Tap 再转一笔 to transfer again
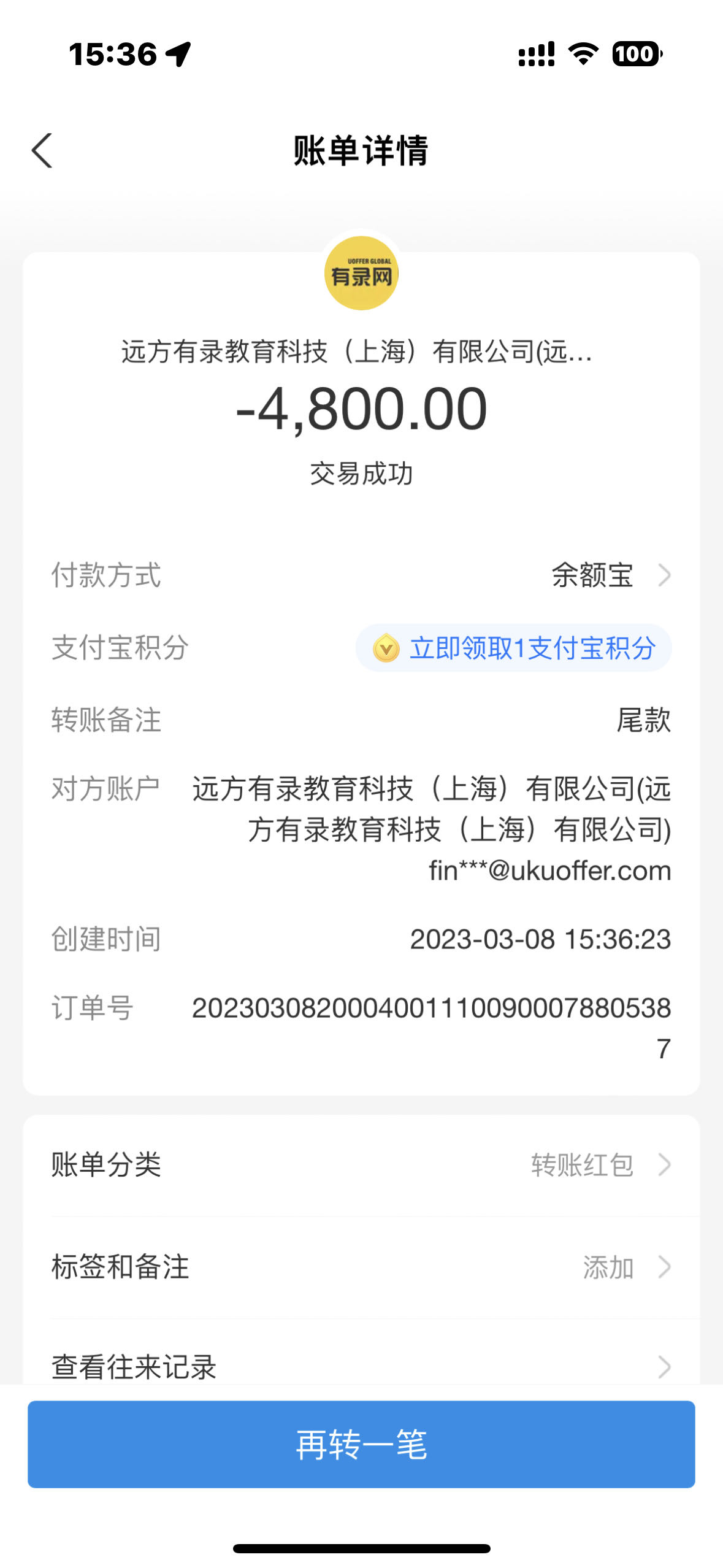723x1568 pixels. [361, 1444]
